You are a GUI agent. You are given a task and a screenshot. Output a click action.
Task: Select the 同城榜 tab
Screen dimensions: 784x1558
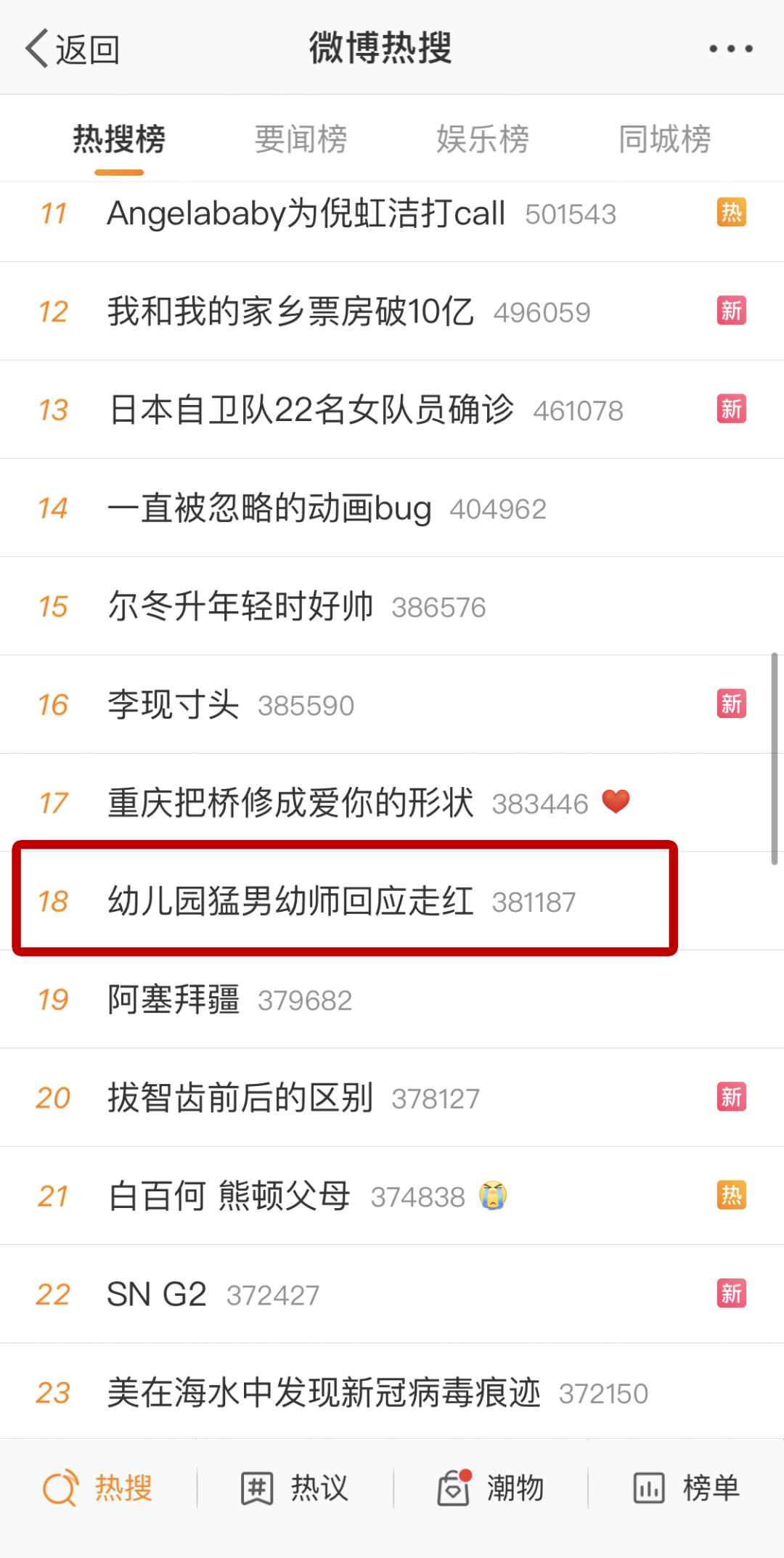tap(664, 139)
